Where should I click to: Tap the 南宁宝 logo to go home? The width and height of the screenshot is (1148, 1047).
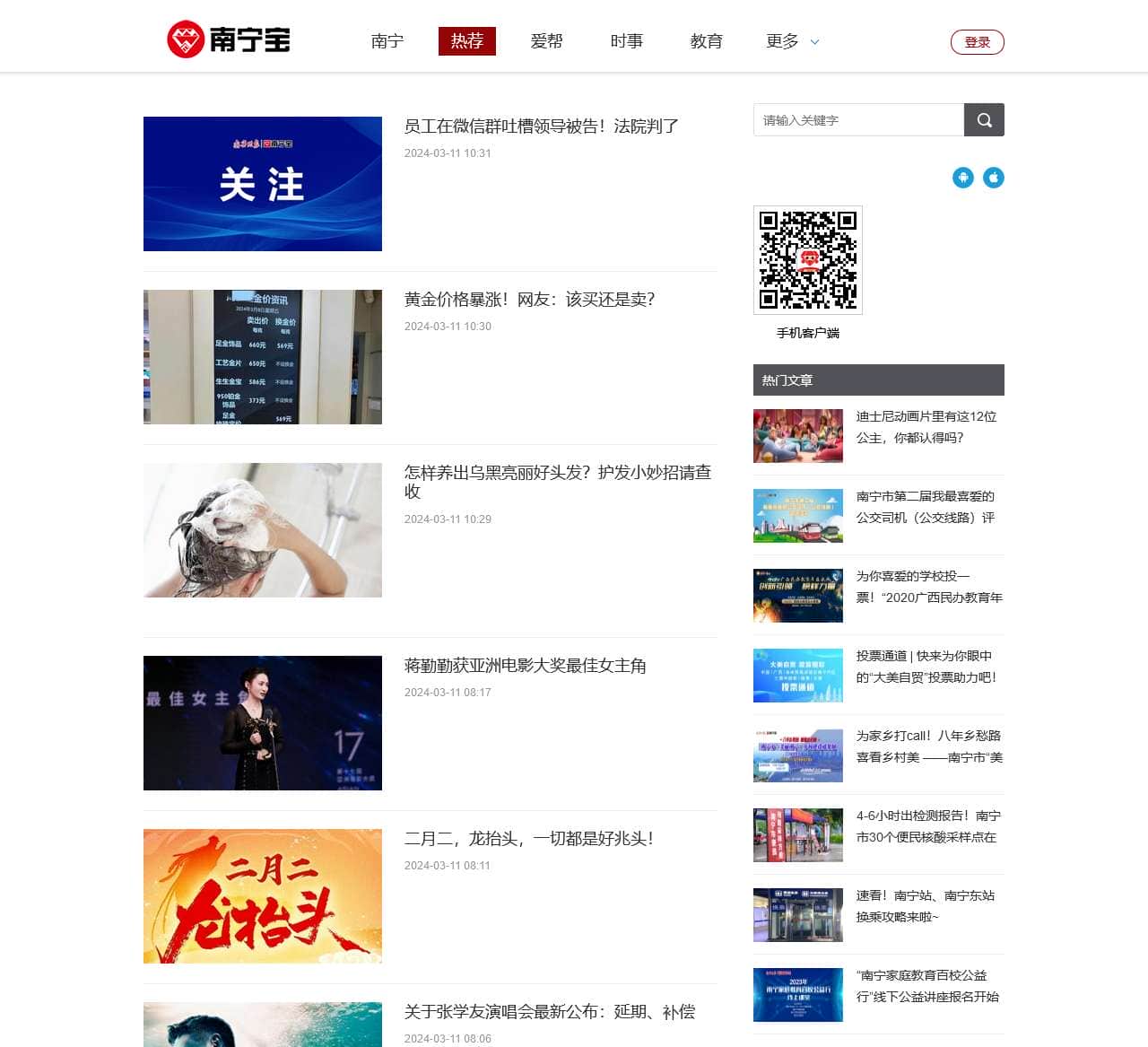point(229,40)
